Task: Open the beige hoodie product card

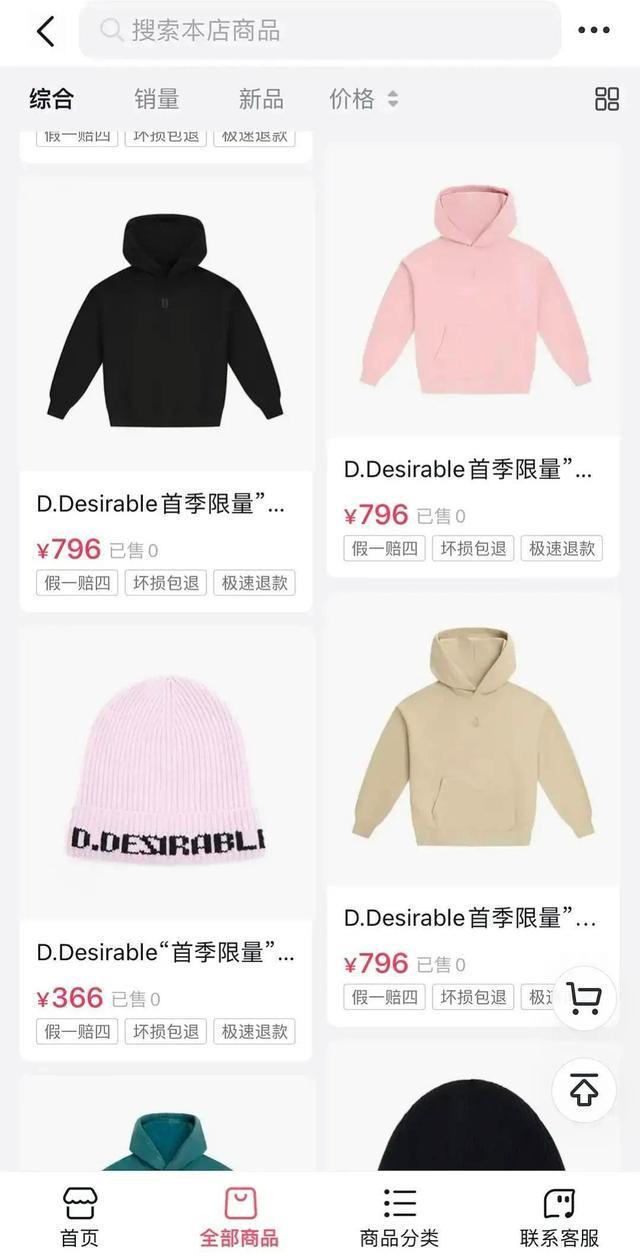Action: point(474,740)
